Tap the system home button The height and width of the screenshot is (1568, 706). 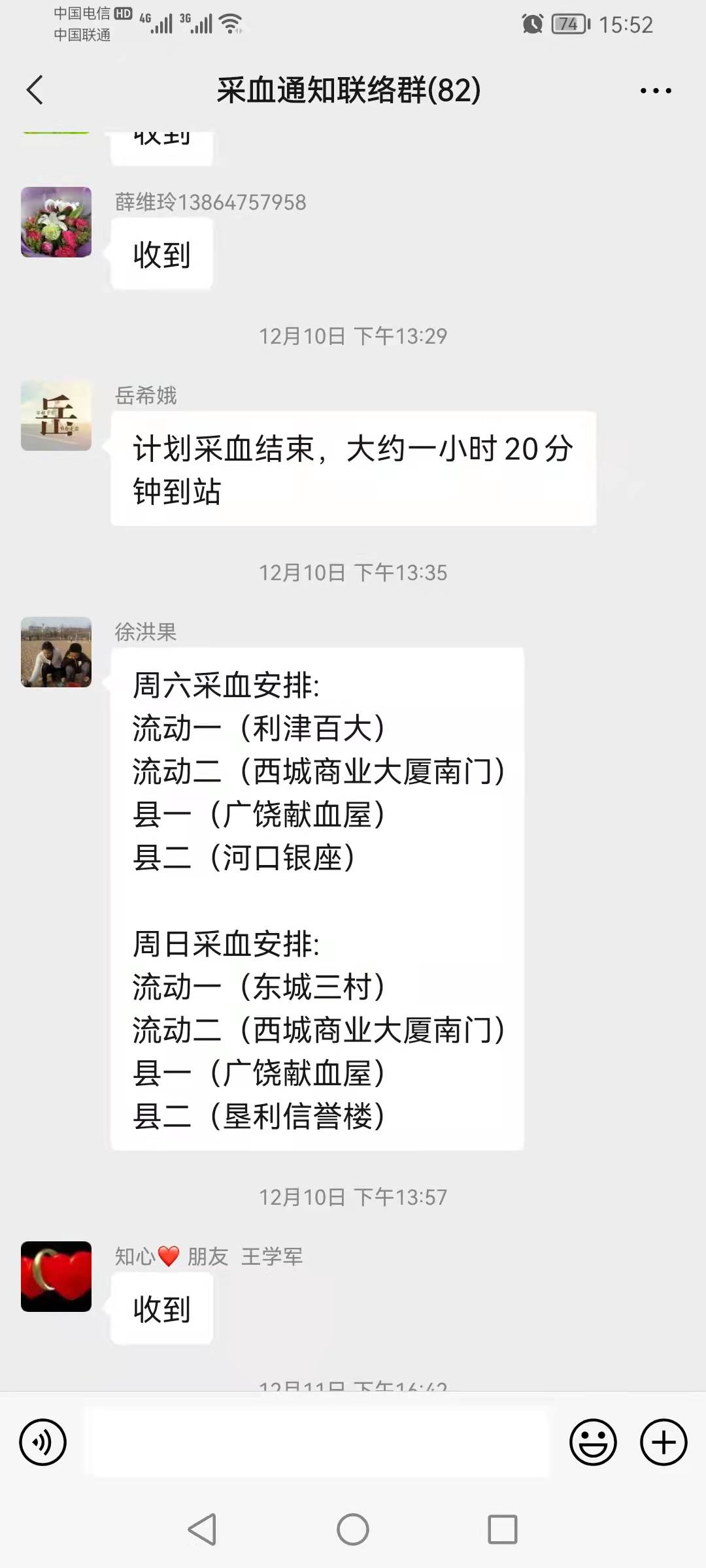pos(353,1529)
